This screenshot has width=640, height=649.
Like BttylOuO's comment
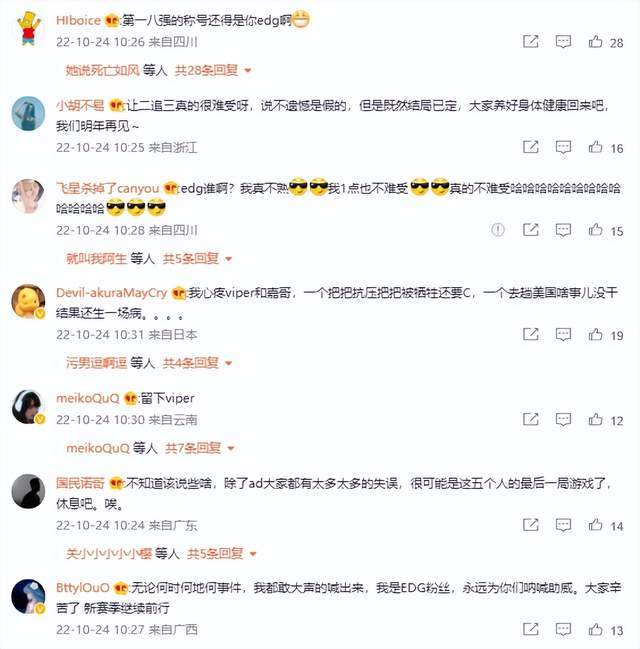point(596,629)
